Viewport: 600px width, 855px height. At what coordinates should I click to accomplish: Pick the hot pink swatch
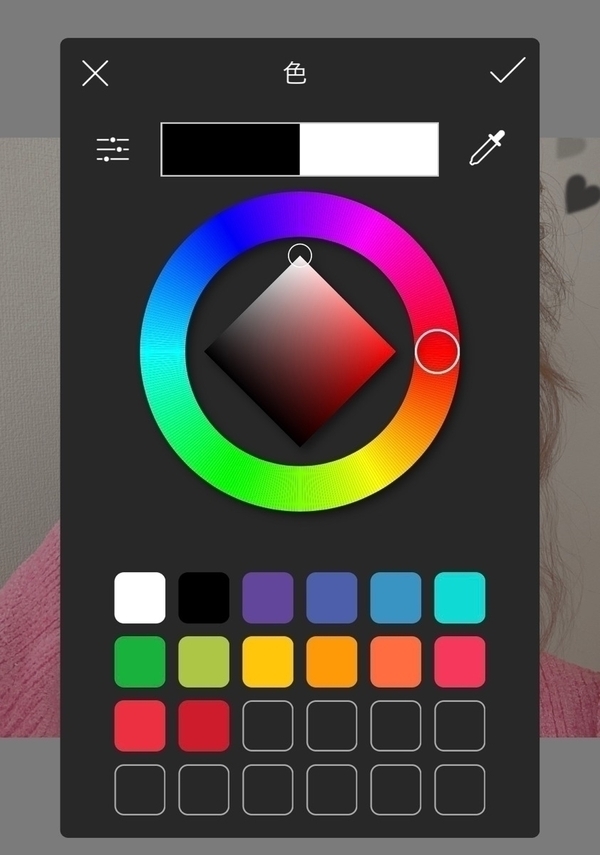[x=460, y=662]
